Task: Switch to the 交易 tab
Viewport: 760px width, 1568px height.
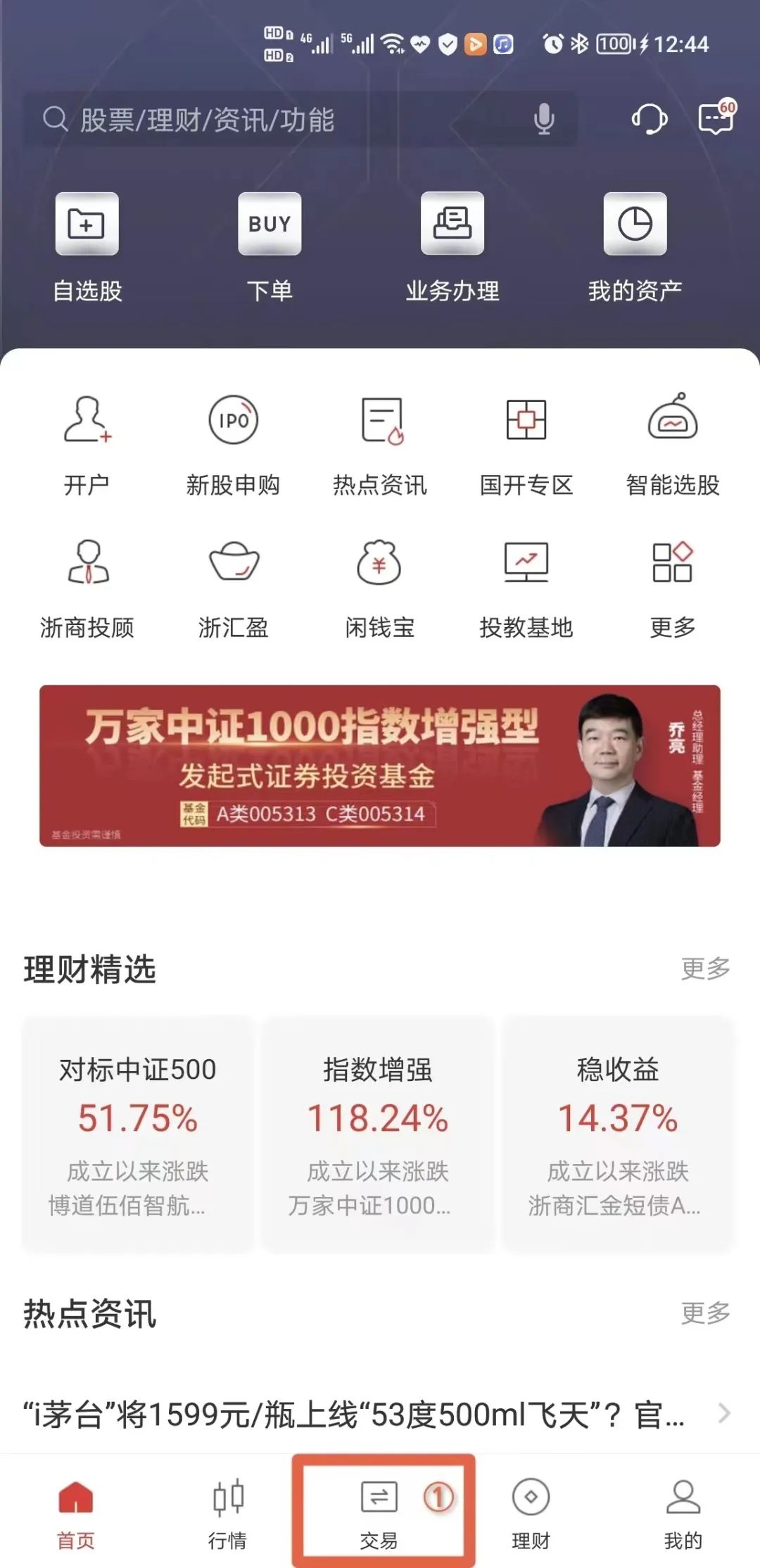Action: coord(380,1510)
